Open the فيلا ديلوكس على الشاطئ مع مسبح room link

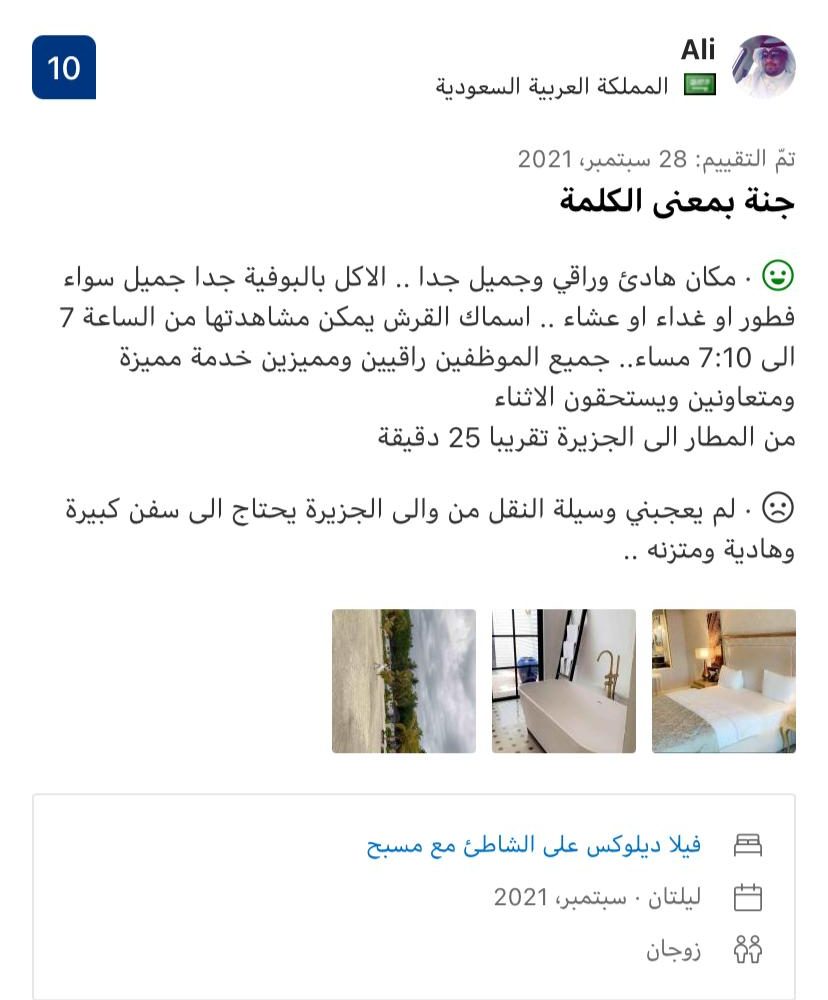(x=533, y=845)
